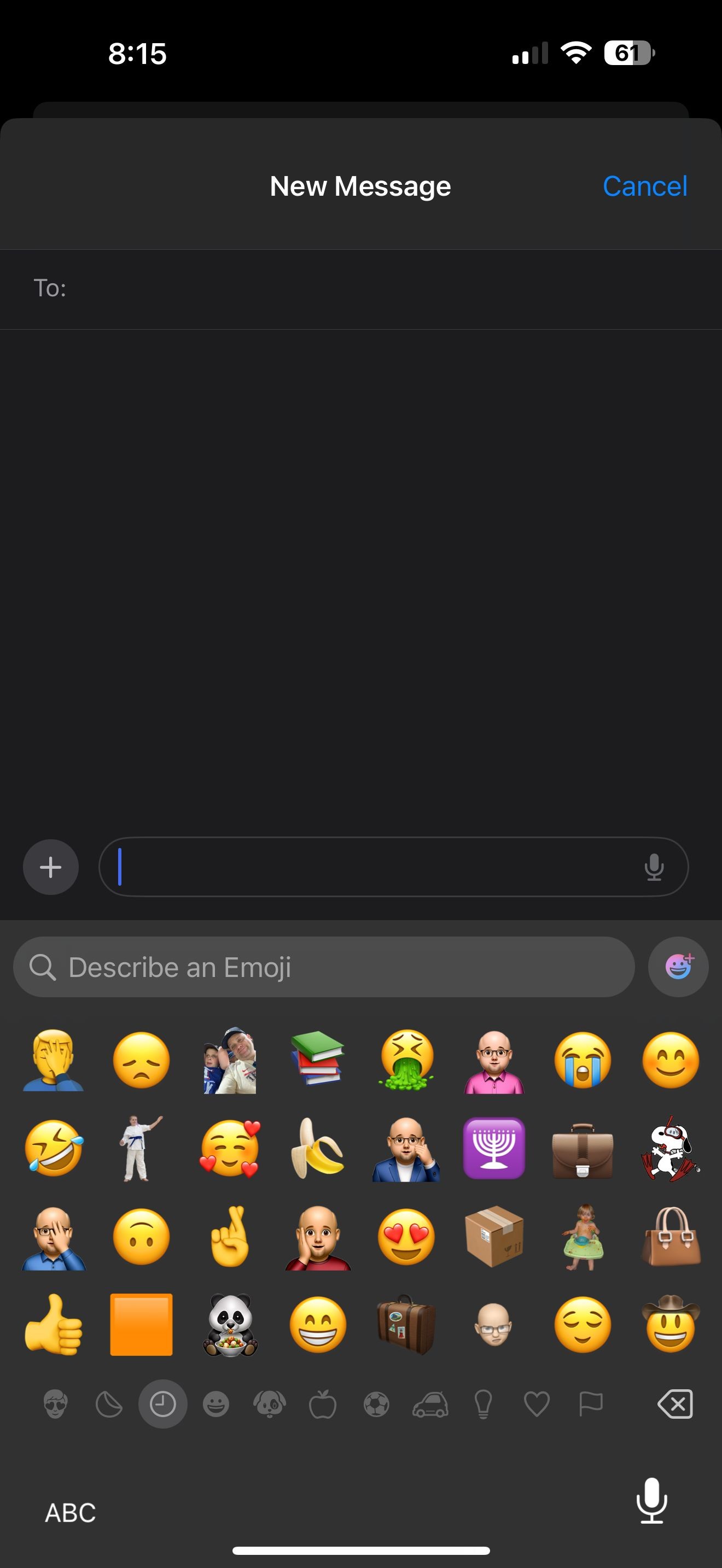This screenshot has width=722, height=1568.
Task: Insert the thumbs up emoji
Action: point(53,1325)
